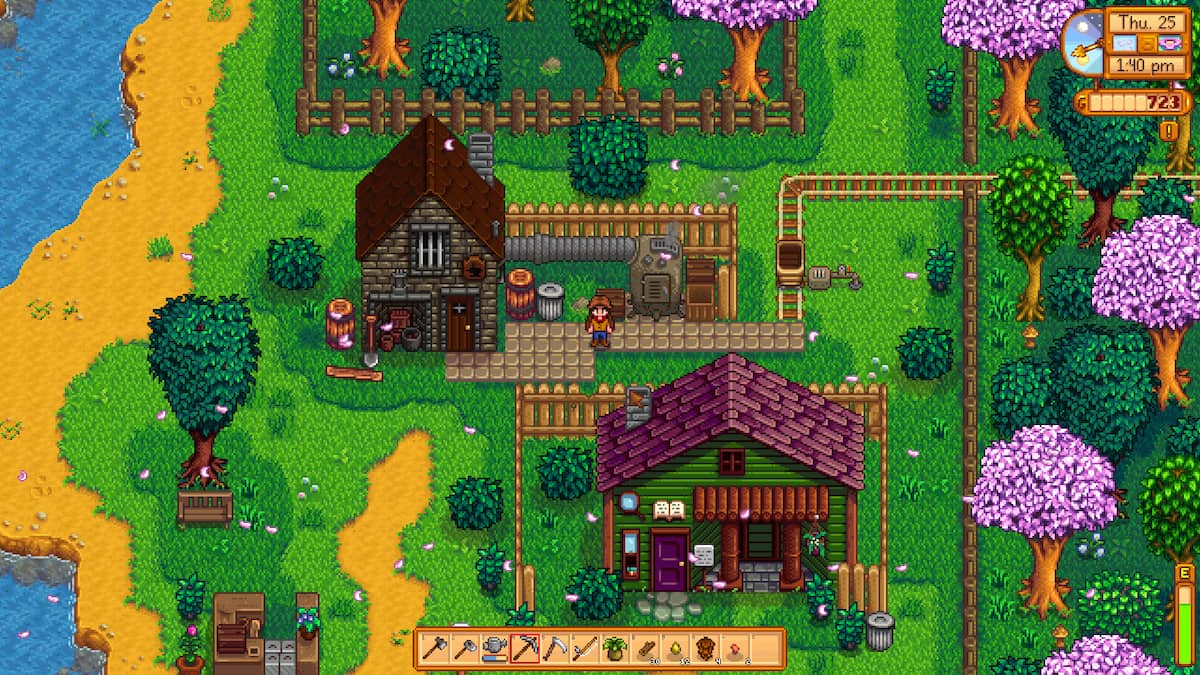This screenshot has width=1200, height=675.
Task: Select the red item stack of 2
Action: (x=736, y=649)
